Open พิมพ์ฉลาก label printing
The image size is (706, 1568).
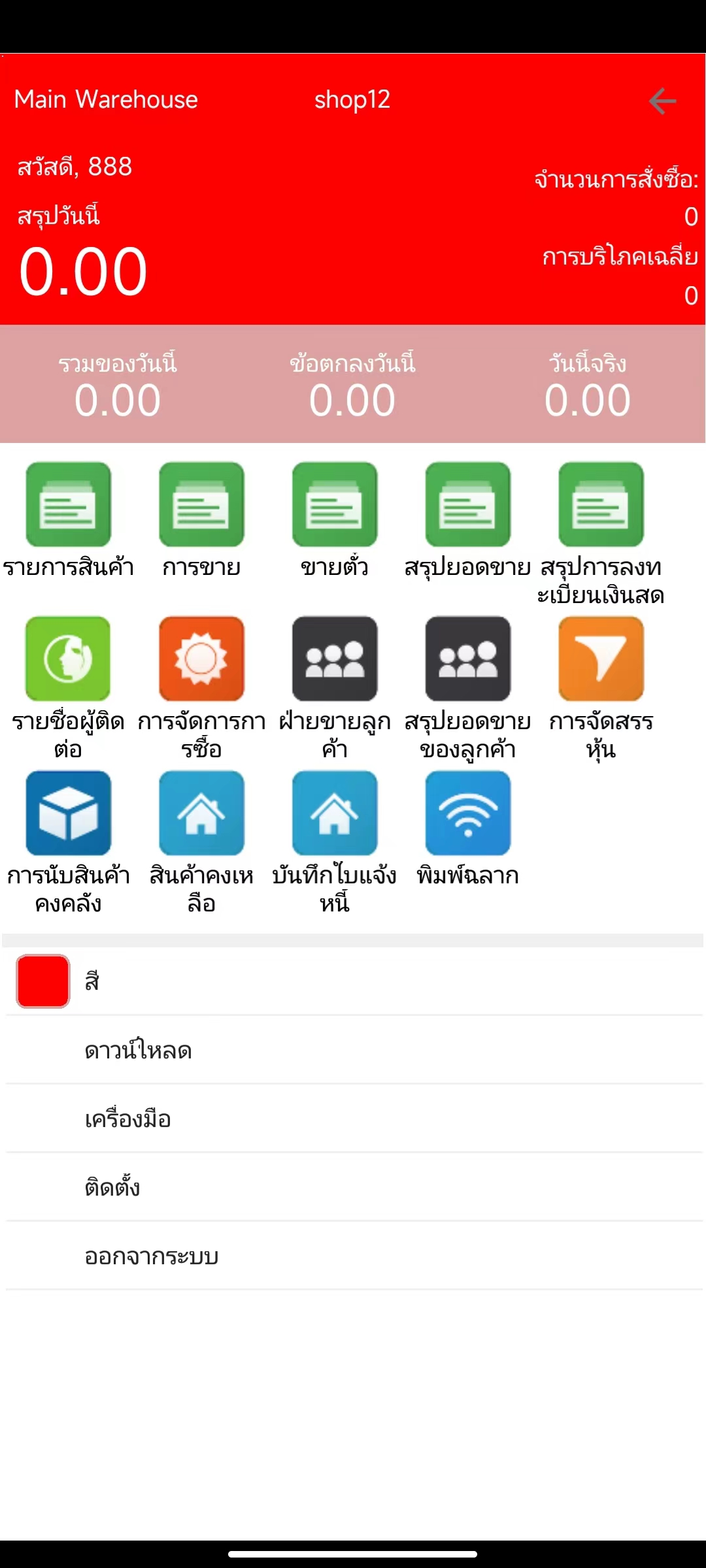click(467, 813)
